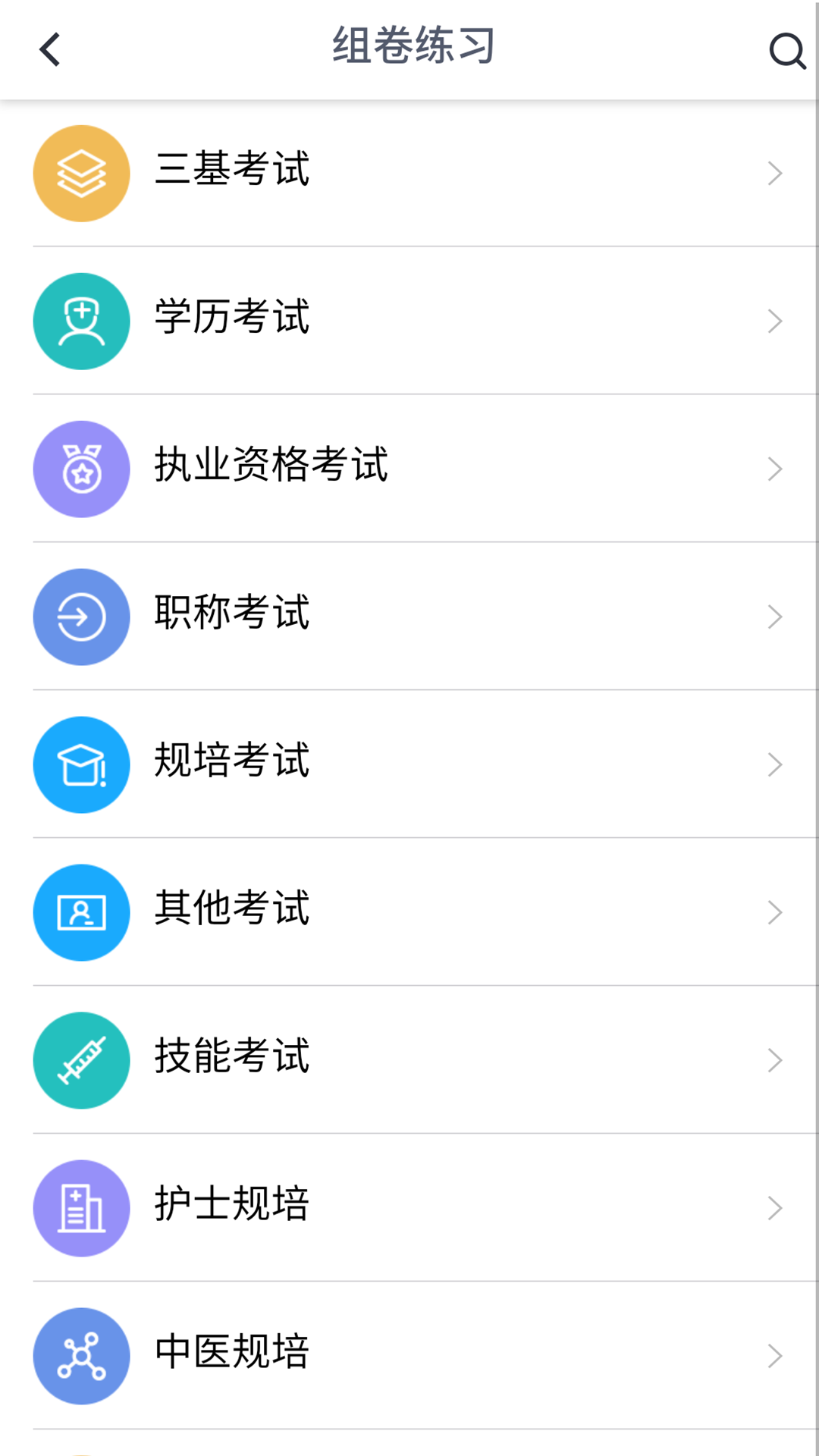Open the search icon

[x=786, y=51]
